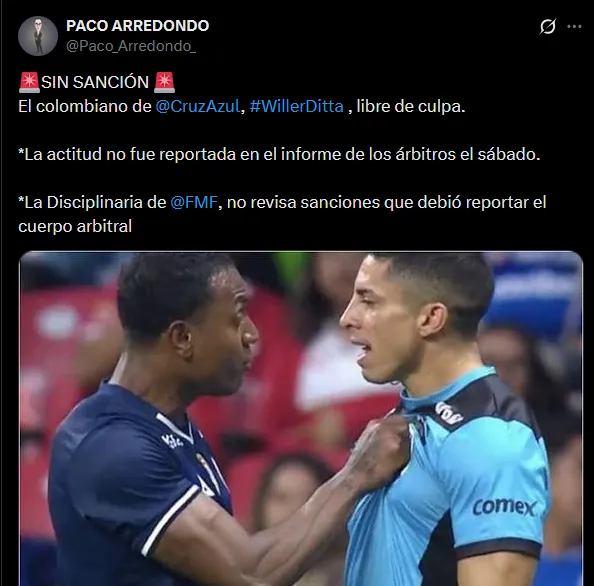
Task: Open the #WillerDitta hashtag
Action: pos(297,106)
